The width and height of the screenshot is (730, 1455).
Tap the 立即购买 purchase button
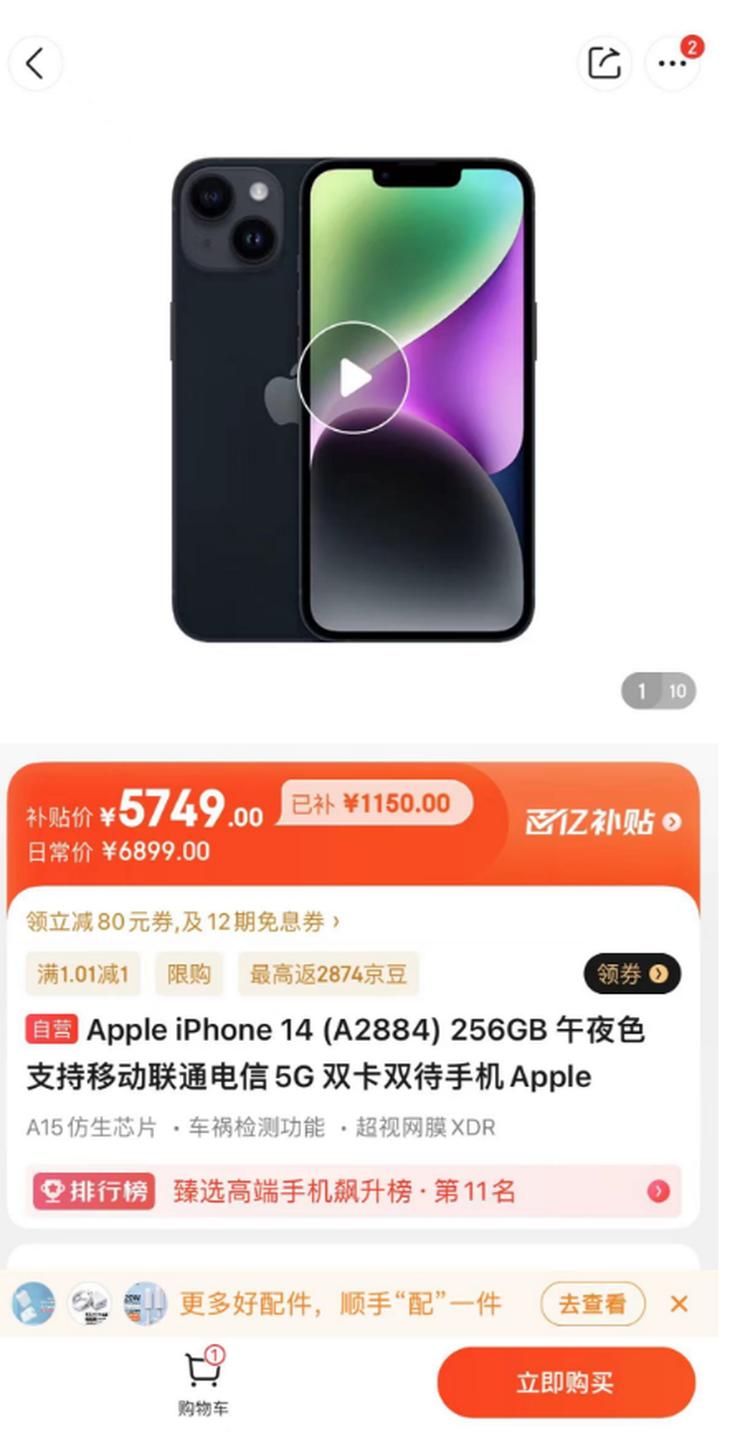[x=566, y=1381]
